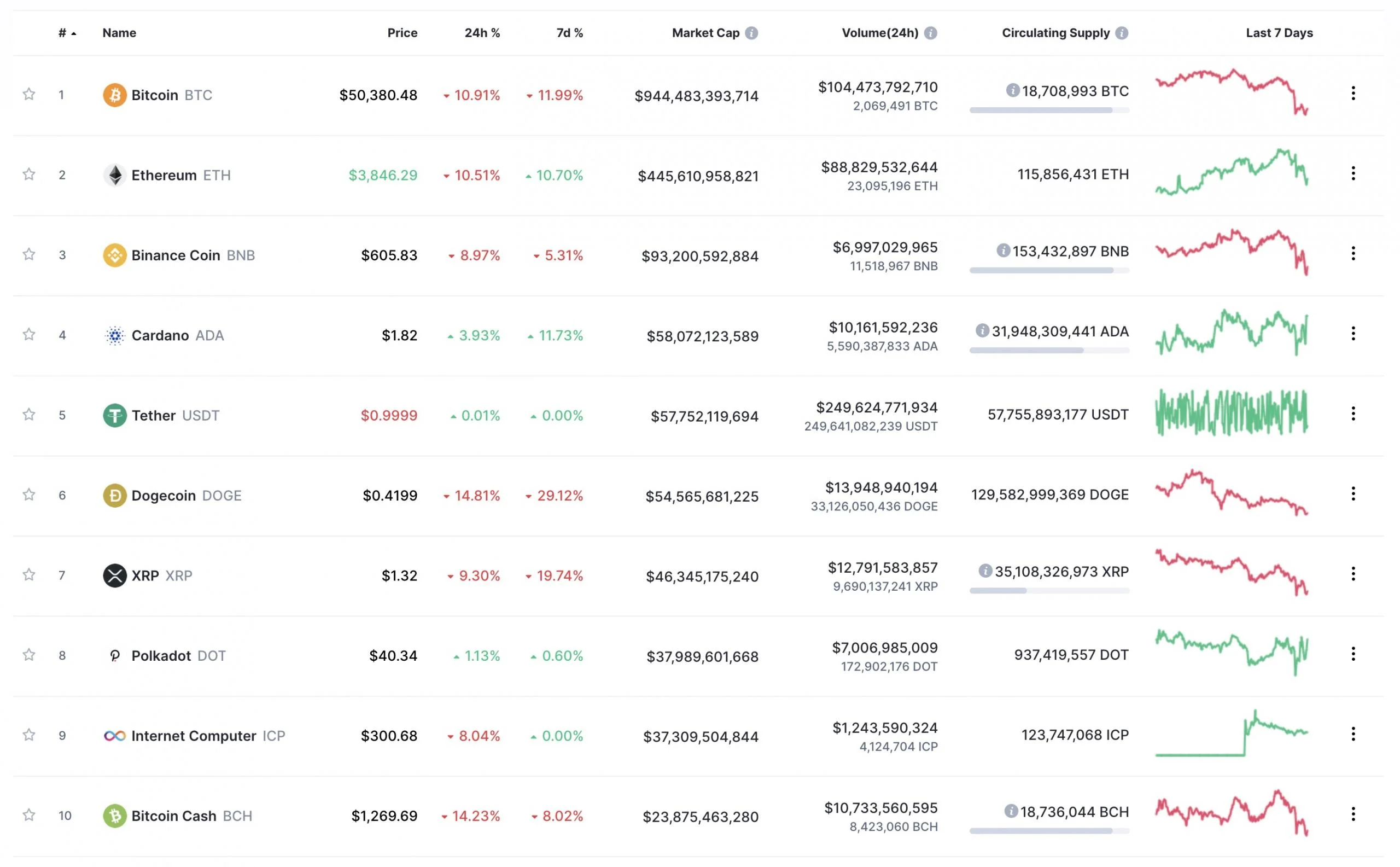
Task: Open the Bitcoin Cash overflow menu
Action: 1353,814
